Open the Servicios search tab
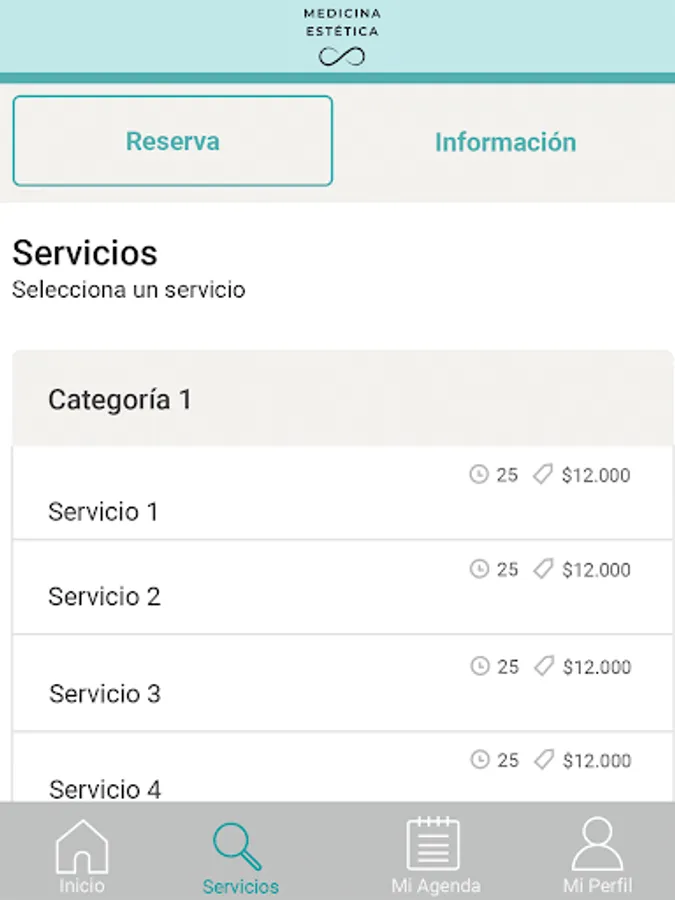Viewport: 675px width, 900px height. click(x=240, y=855)
